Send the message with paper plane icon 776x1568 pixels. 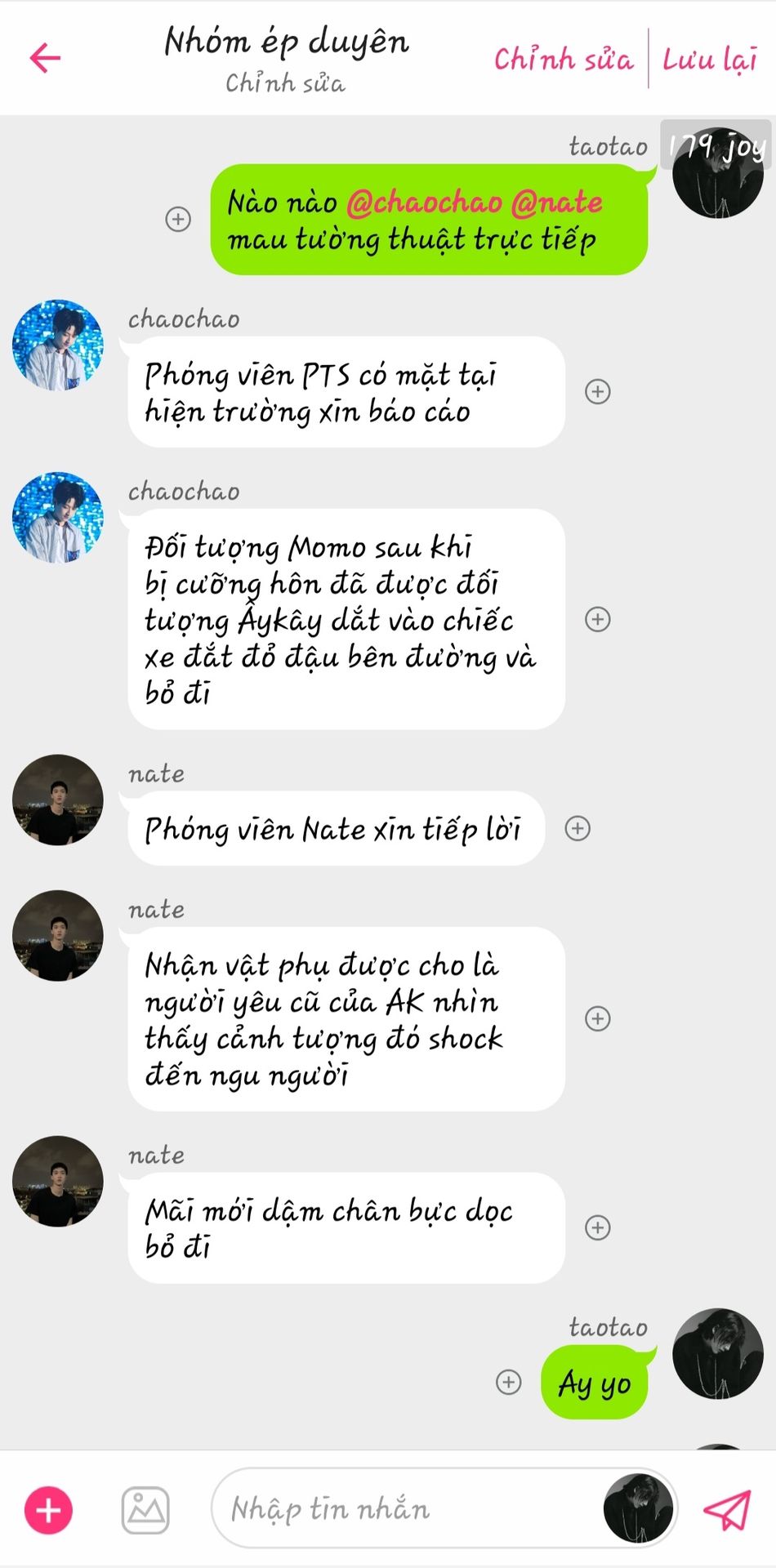coord(726,1510)
